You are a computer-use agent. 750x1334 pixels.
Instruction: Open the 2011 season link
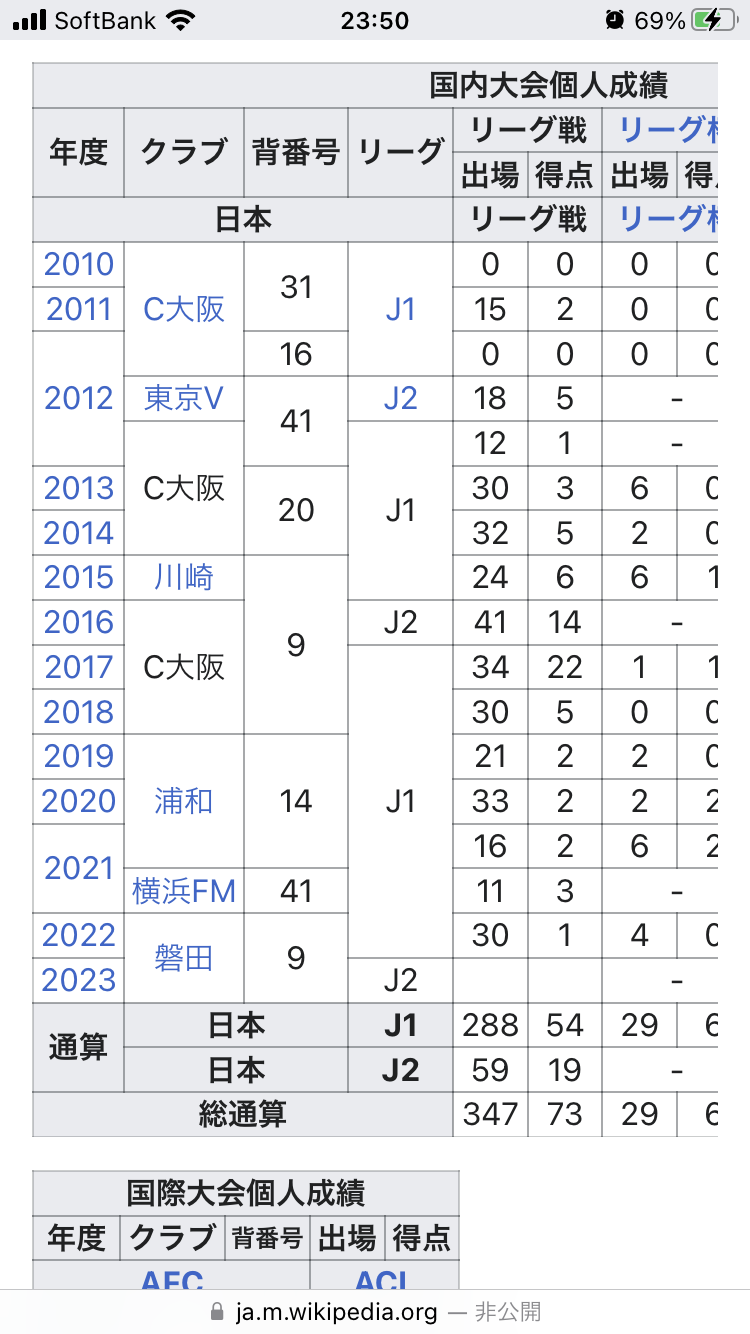(x=79, y=310)
